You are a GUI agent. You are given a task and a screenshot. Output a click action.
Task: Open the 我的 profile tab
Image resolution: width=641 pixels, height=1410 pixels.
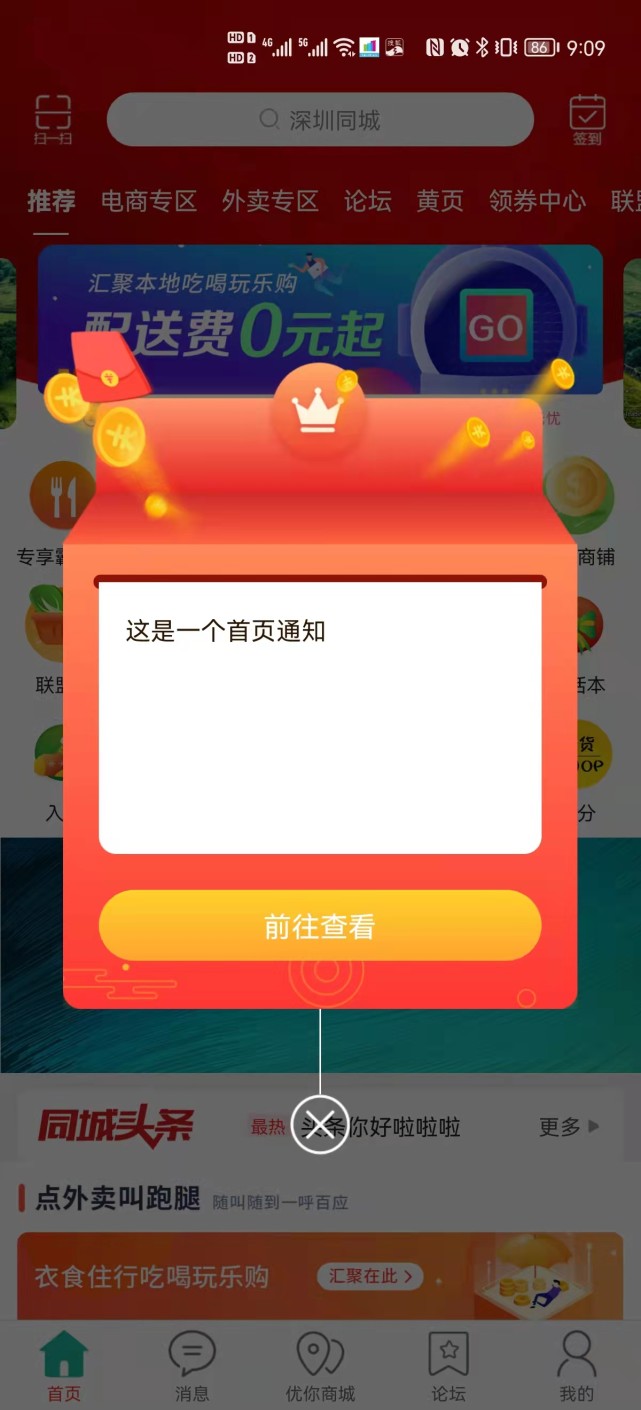[576, 1367]
